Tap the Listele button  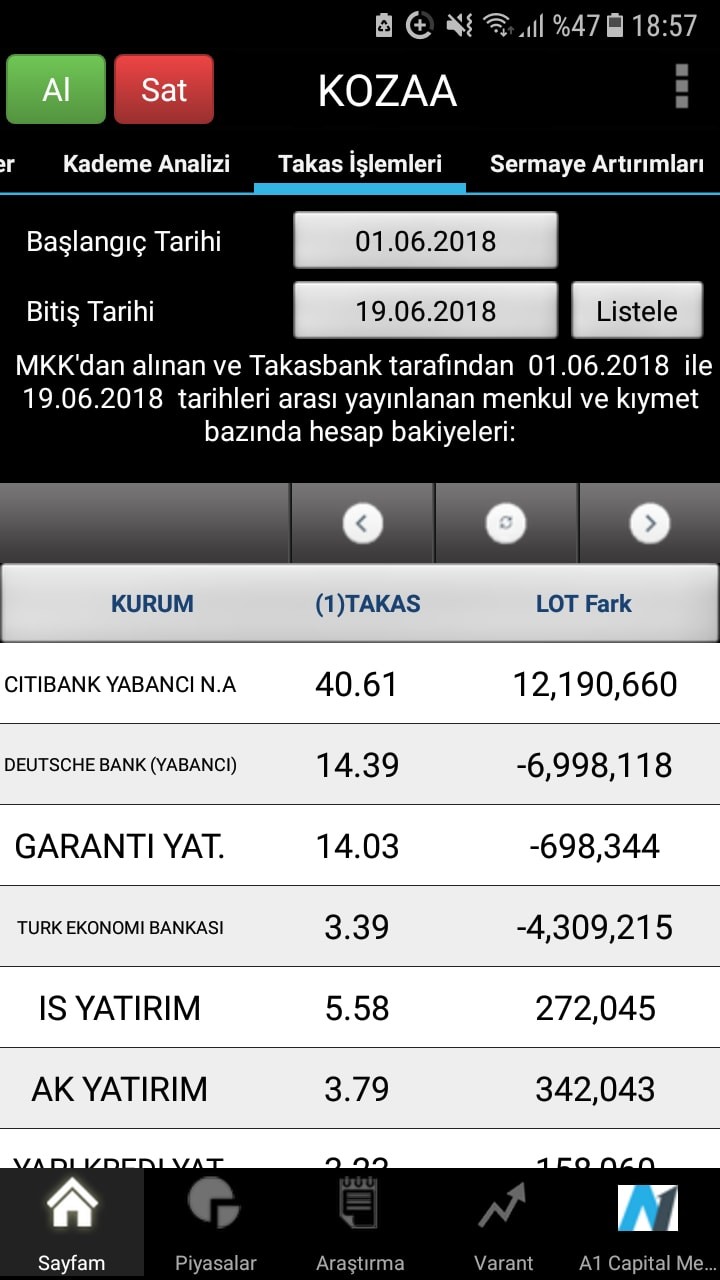click(x=637, y=310)
